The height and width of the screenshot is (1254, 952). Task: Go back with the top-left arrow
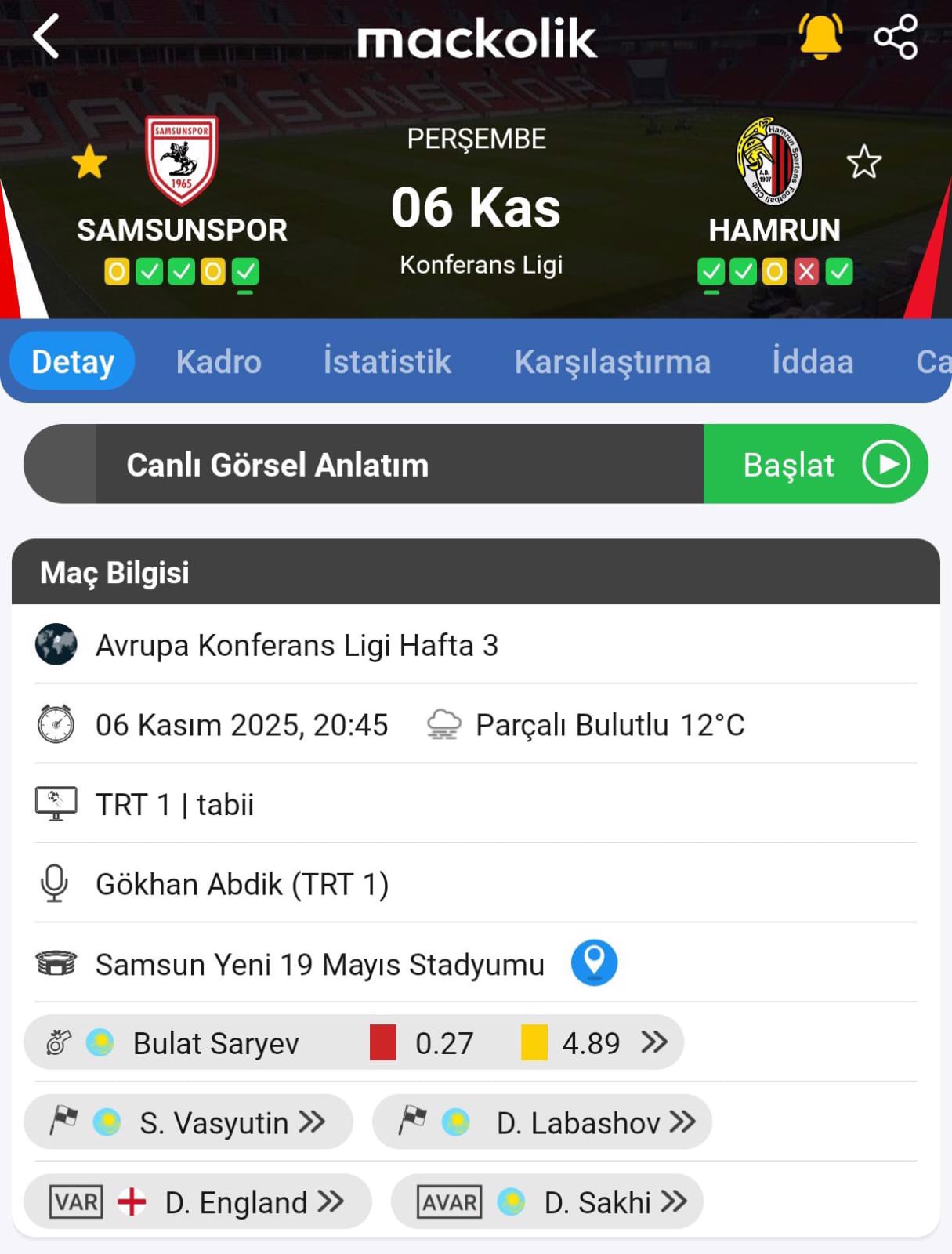point(45,37)
